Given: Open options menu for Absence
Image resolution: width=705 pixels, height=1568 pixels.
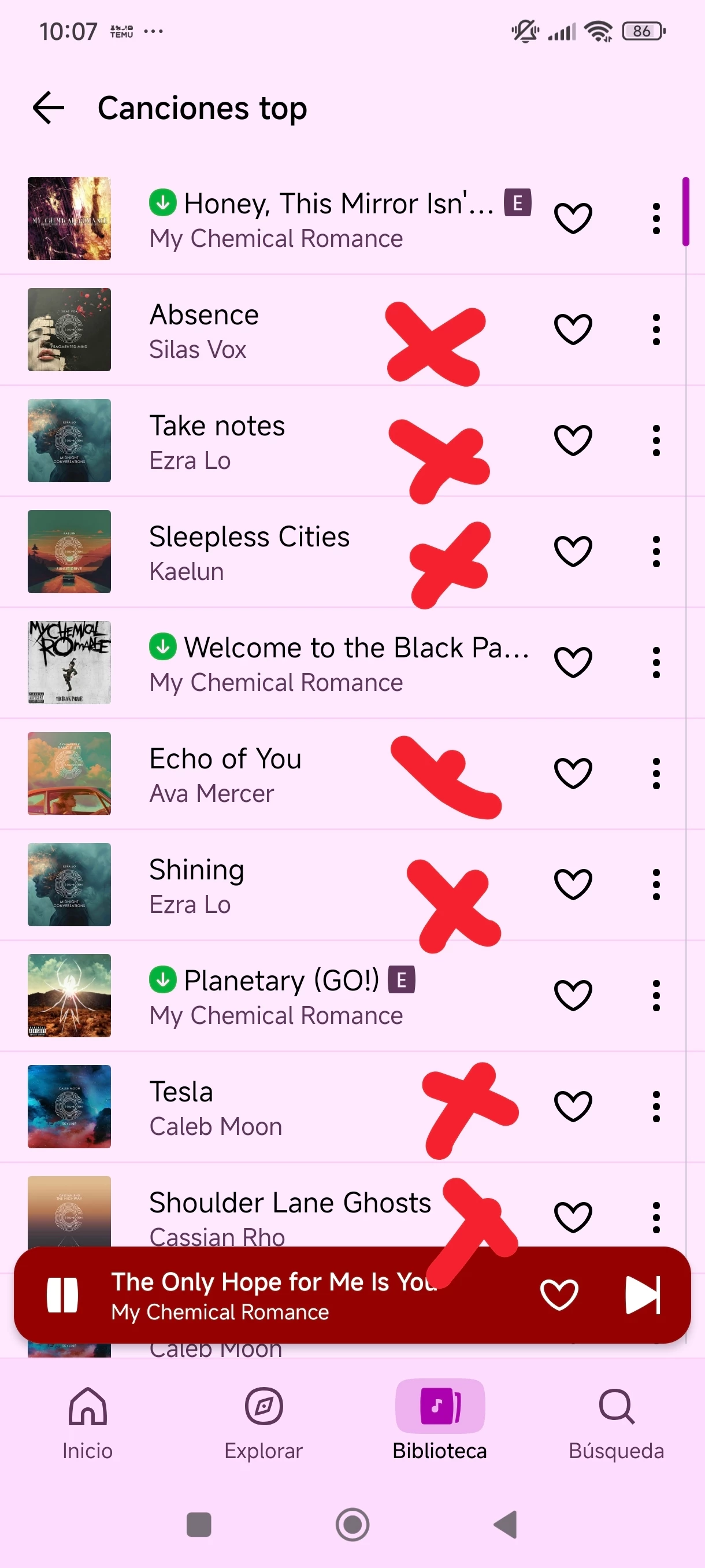Looking at the screenshot, I should [x=656, y=330].
